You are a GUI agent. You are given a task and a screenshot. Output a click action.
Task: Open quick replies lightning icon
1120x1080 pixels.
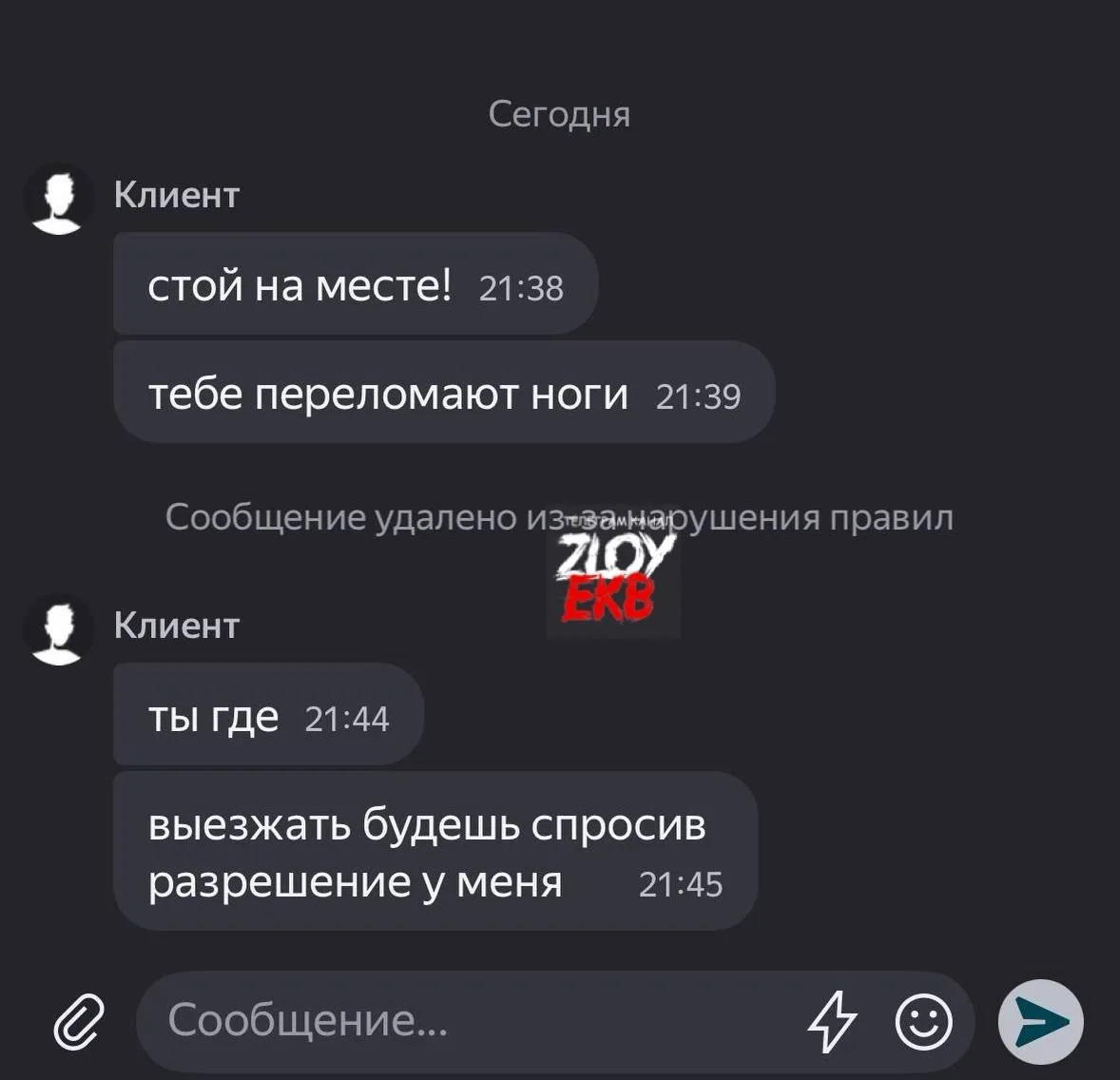[831, 1022]
